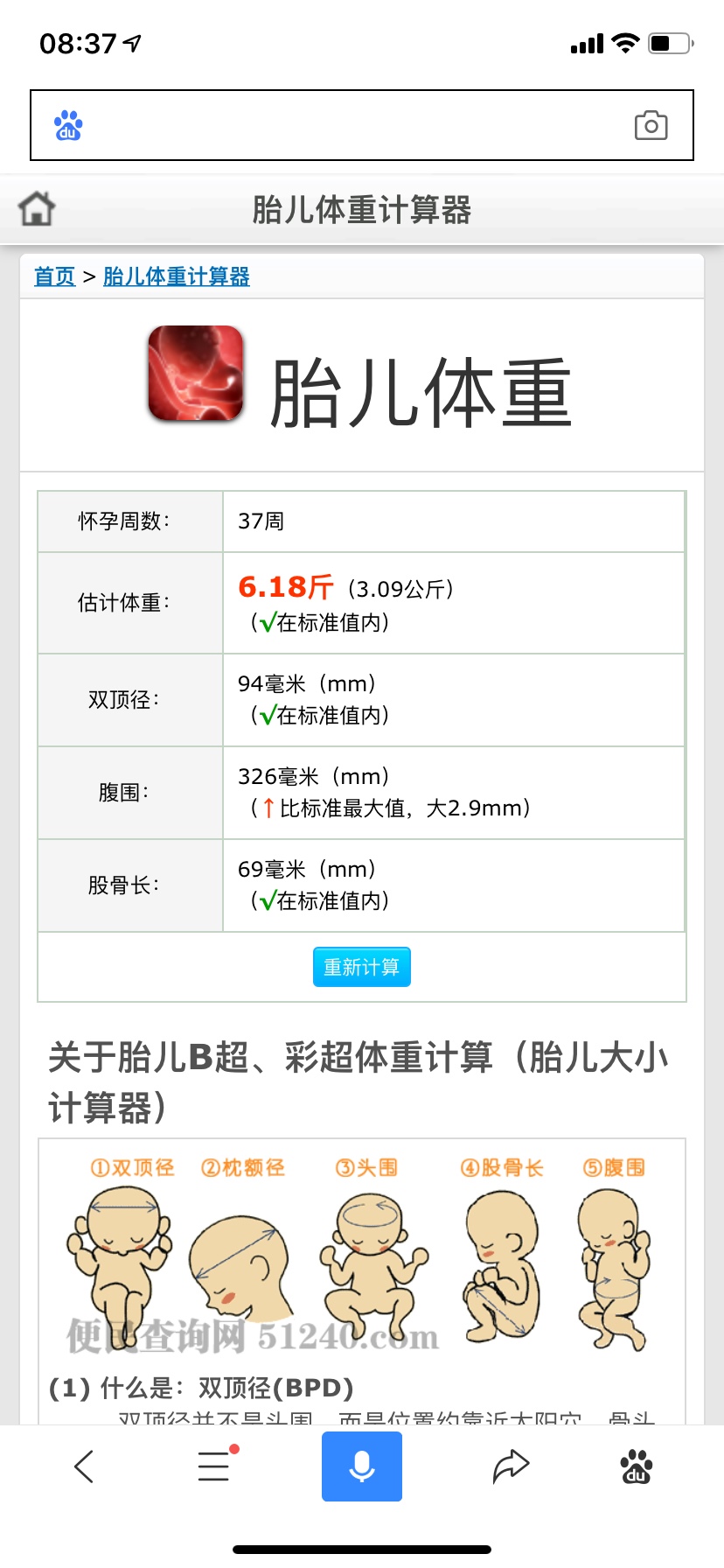The width and height of the screenshot is (724, 1568).
Task: Open the Baidu home paw icon
Action: pyautogui.click(x=636, y=1466)
